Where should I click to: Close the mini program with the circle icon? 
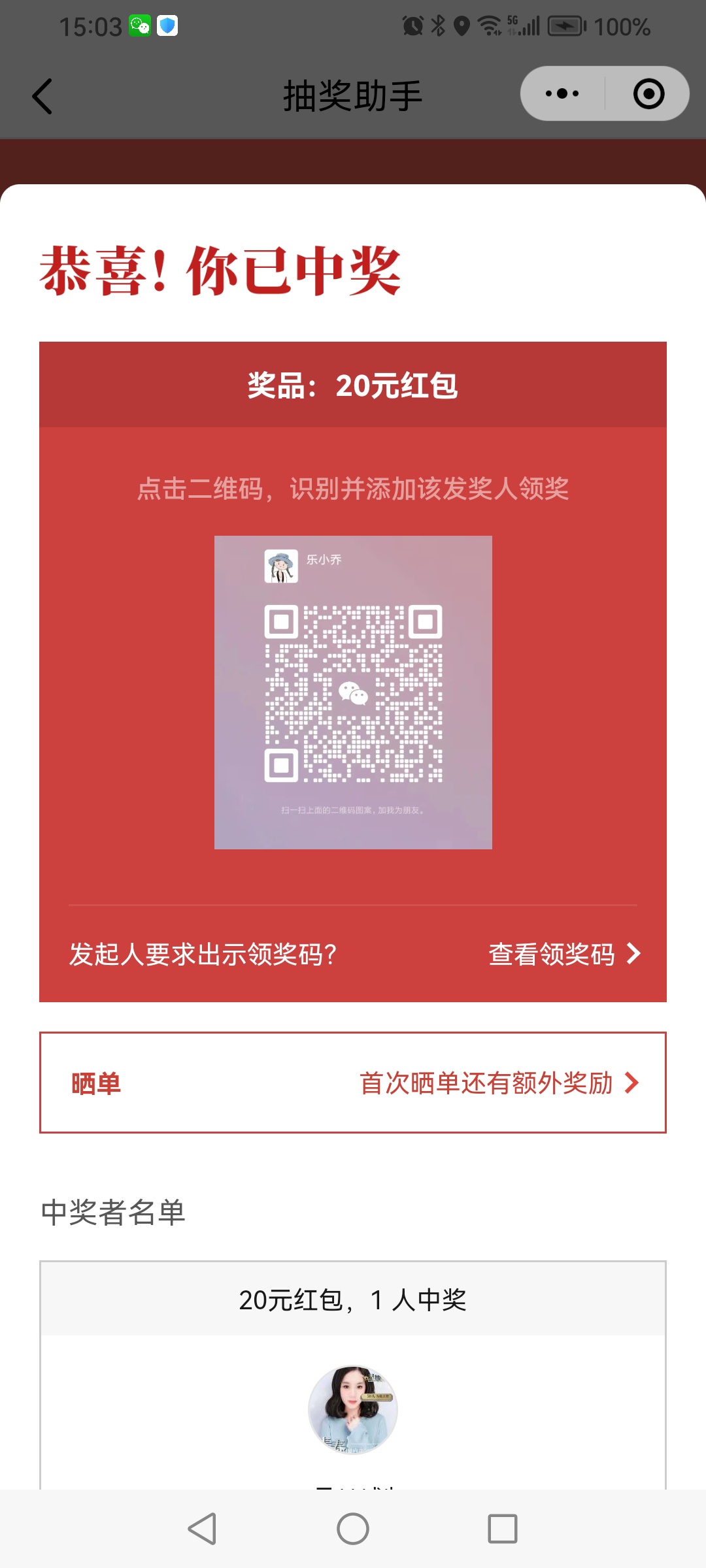[648, 93]
